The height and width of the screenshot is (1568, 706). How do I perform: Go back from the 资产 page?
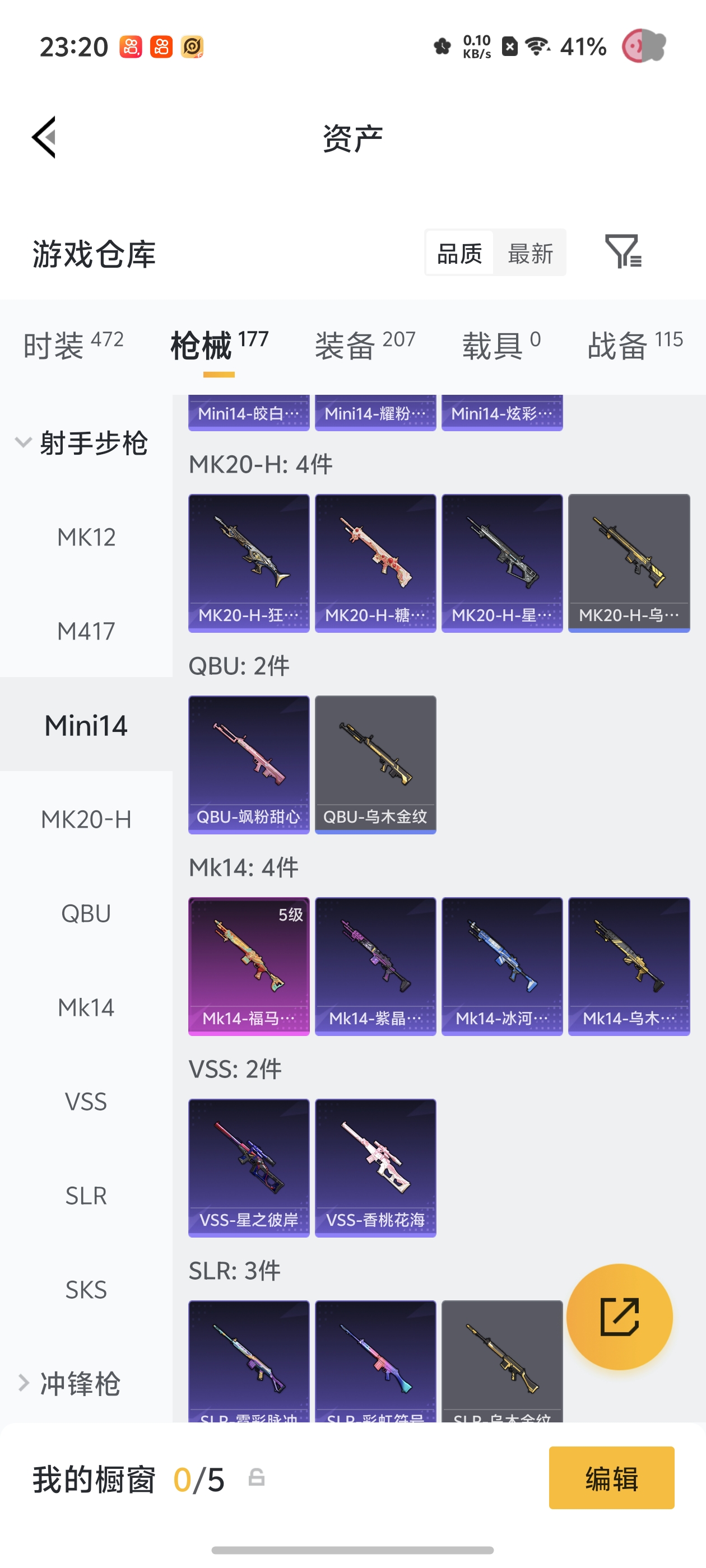coord(44,137)
